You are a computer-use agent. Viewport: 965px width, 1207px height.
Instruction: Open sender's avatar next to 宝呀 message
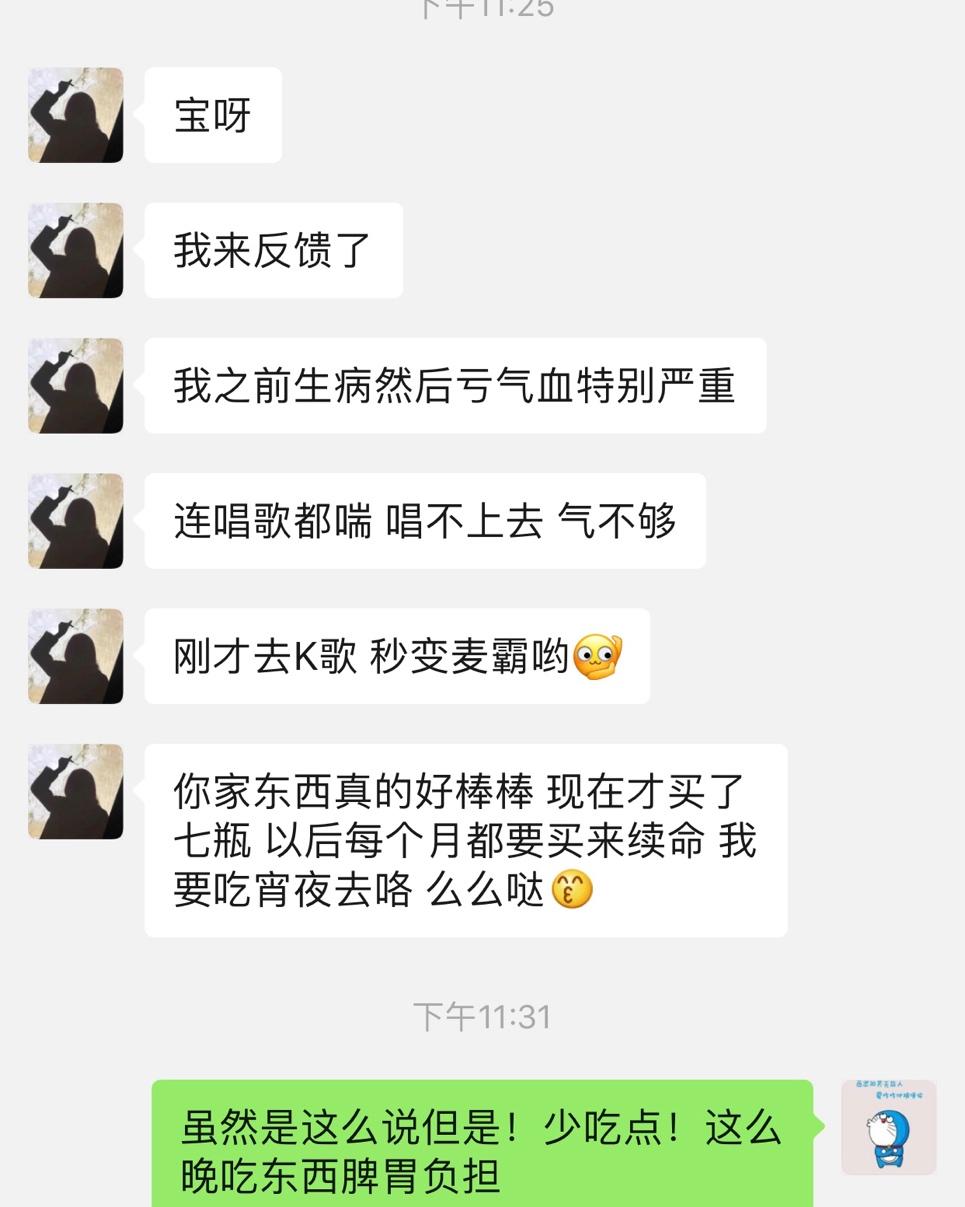(x=75, y=115)
